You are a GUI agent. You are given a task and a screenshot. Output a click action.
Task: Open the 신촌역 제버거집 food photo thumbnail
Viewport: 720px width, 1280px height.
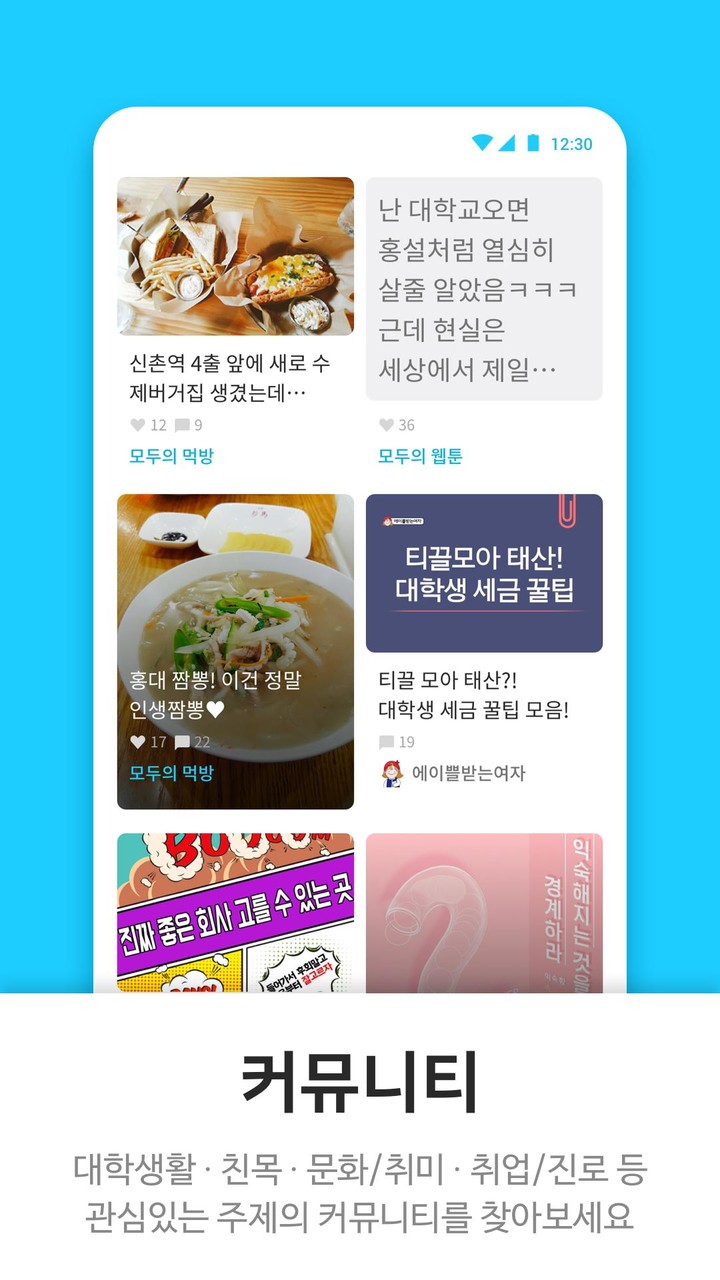[x=236, y=258]
